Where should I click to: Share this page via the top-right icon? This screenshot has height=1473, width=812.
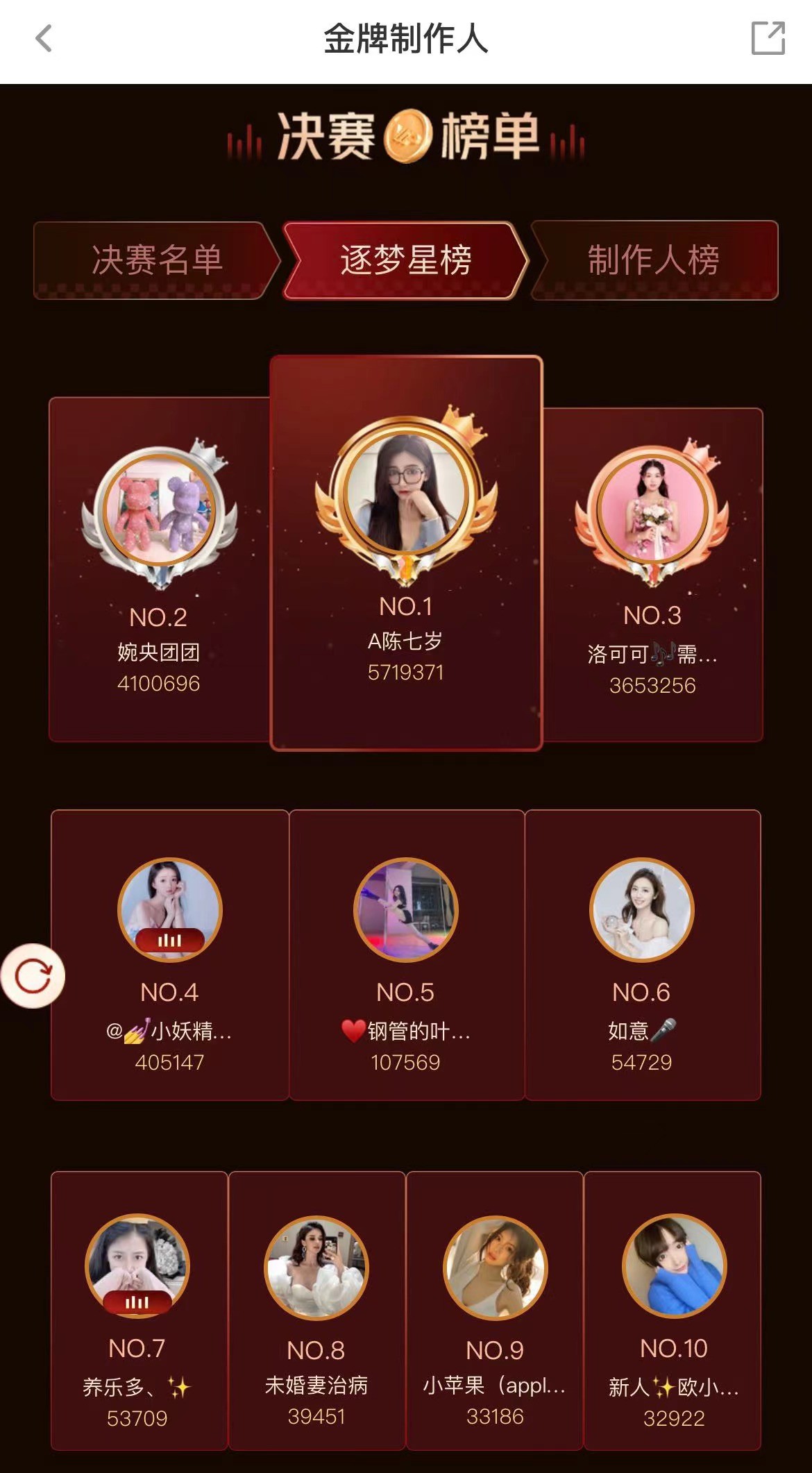pyautogui.click(x=768, y=39)
